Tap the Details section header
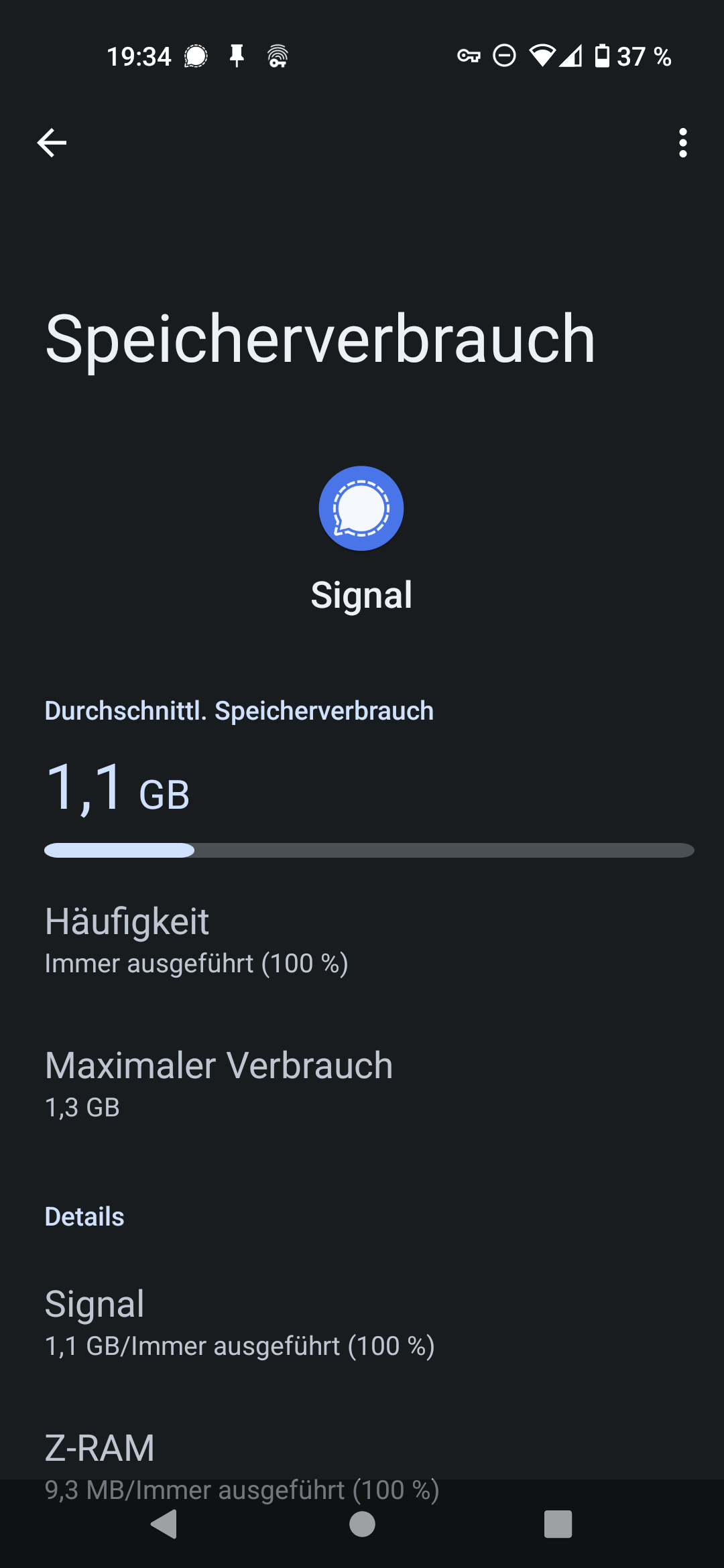 [x=83, y=1216]
